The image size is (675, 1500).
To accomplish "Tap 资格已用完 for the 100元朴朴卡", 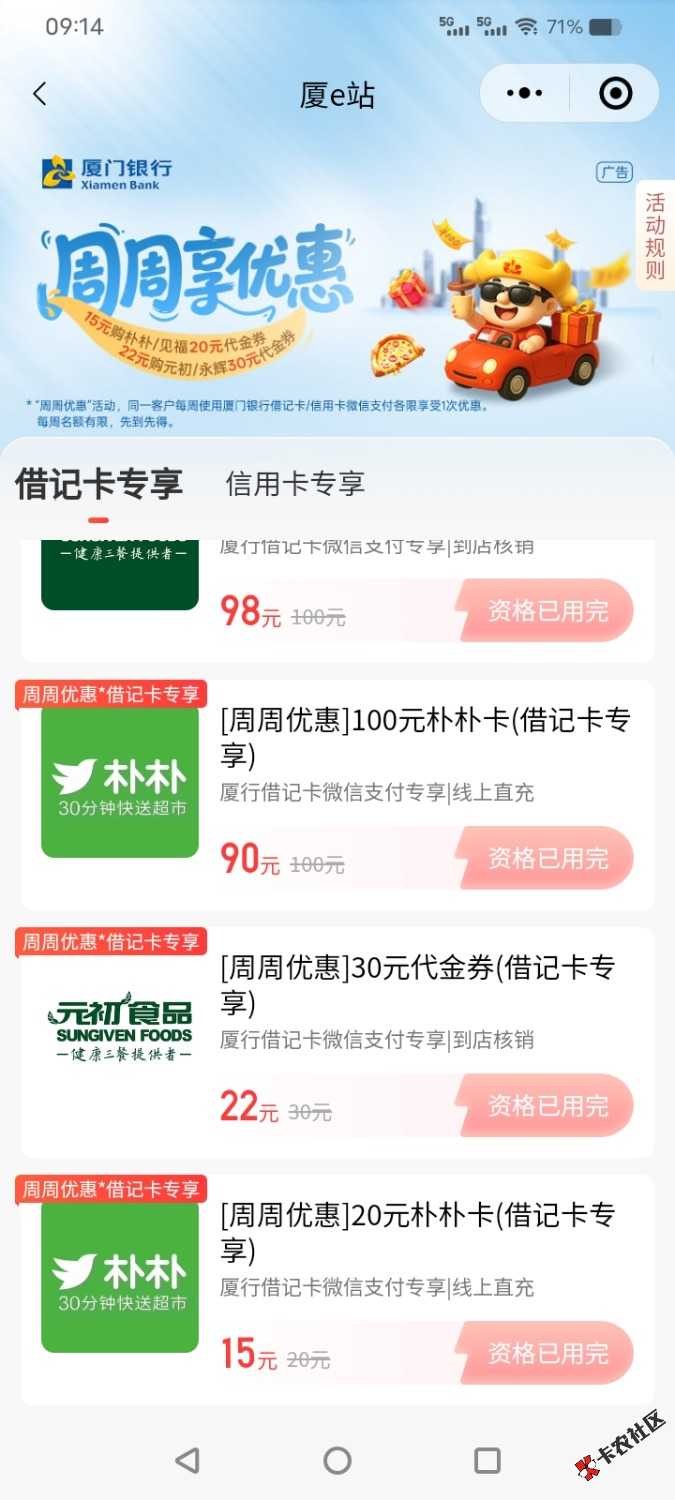I will pyautogui.click(x=547, y=858).
